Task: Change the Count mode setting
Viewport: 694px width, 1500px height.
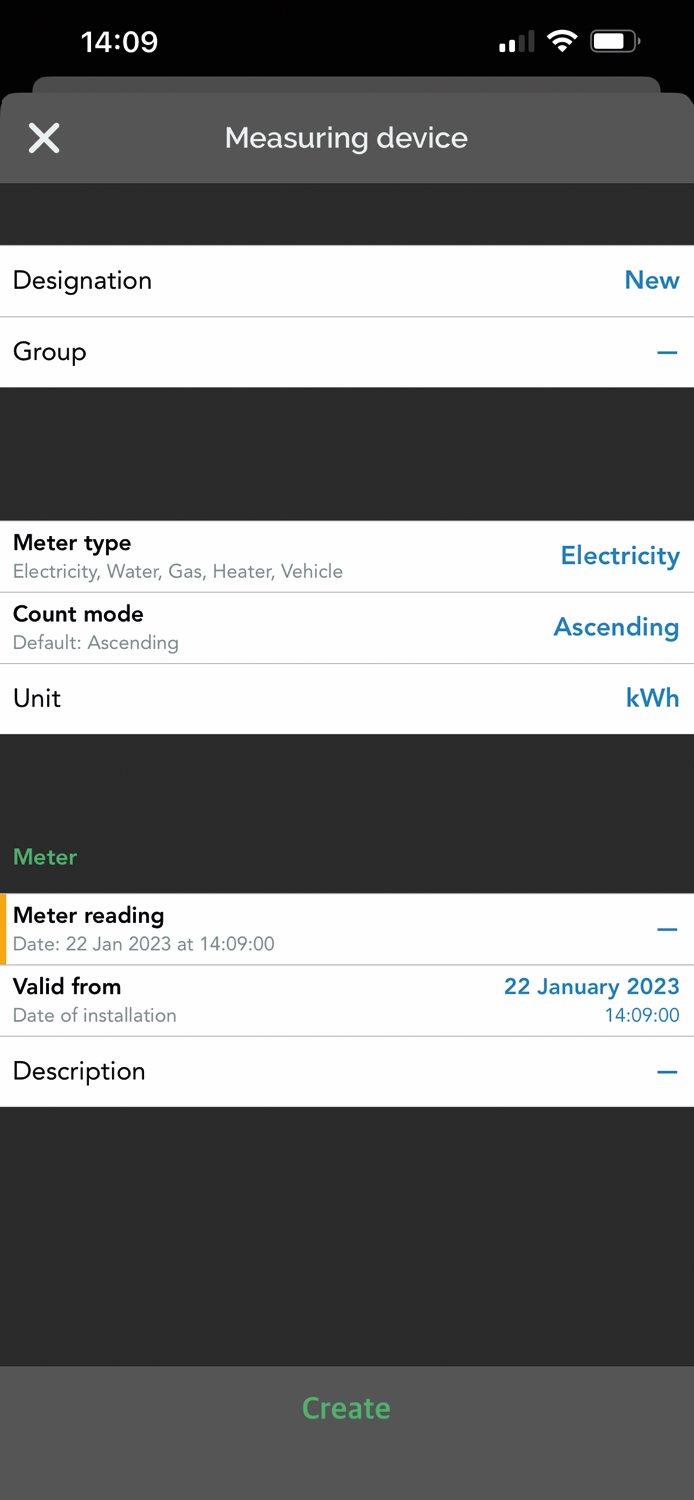Action: pos(347,628)
